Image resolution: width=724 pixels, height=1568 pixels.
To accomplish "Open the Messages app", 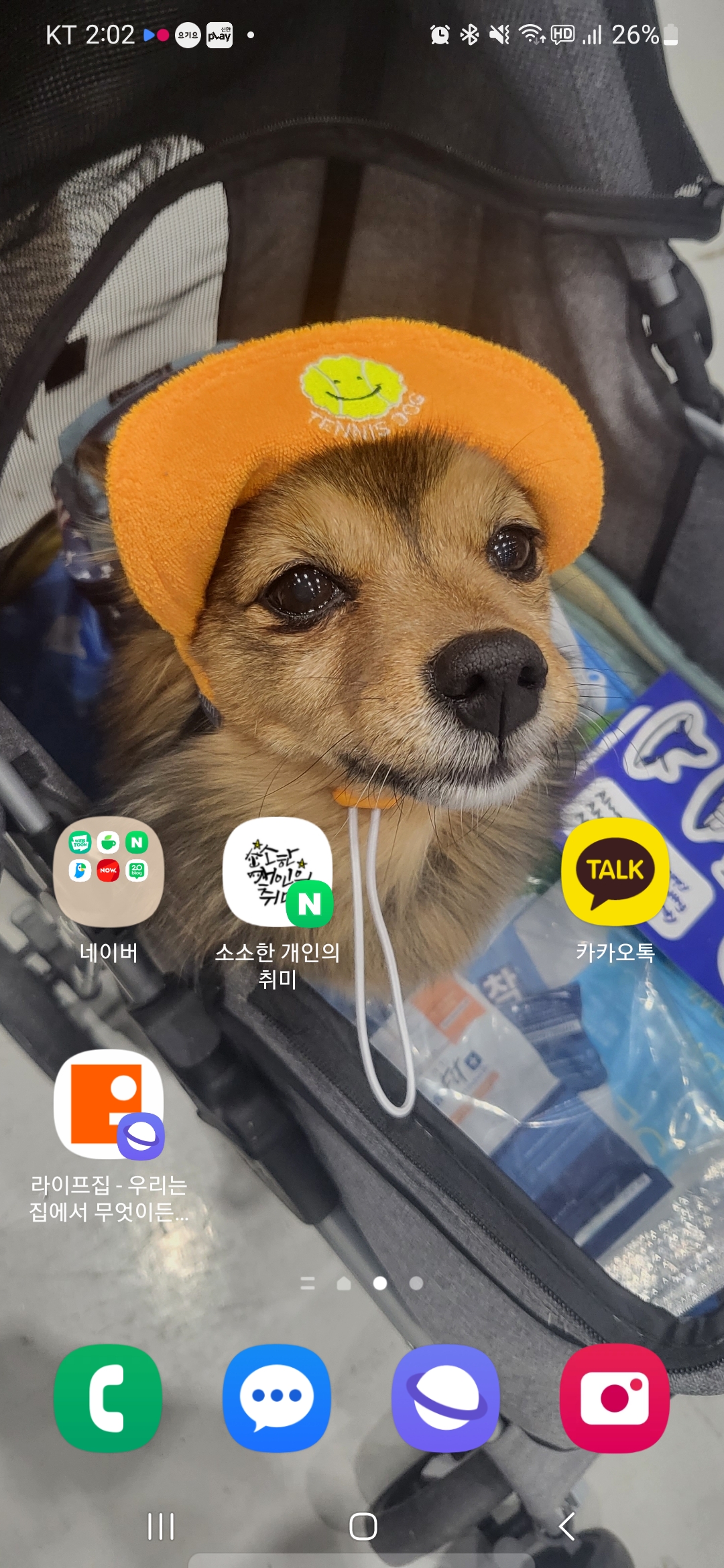I will point(277,1398).
